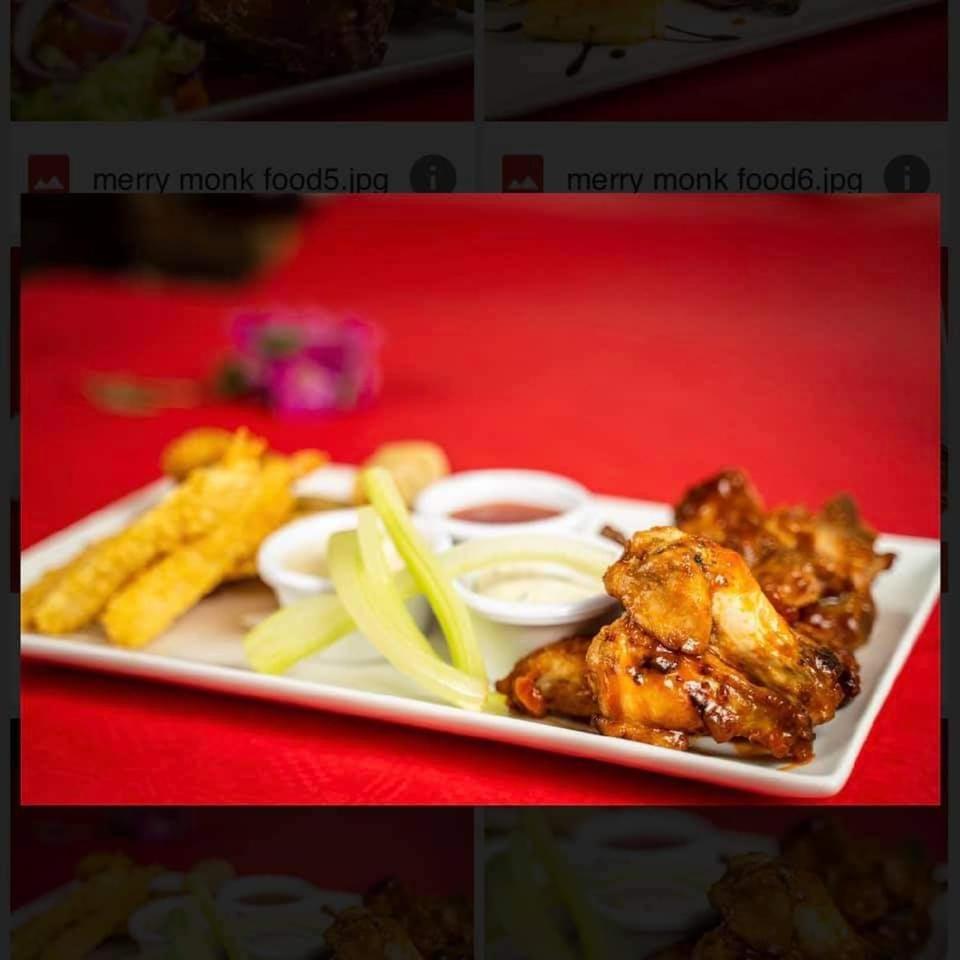Screen dimensions: 960x960
Task: Open the previewed wings platter photo
Action: (x=480, y=498)
